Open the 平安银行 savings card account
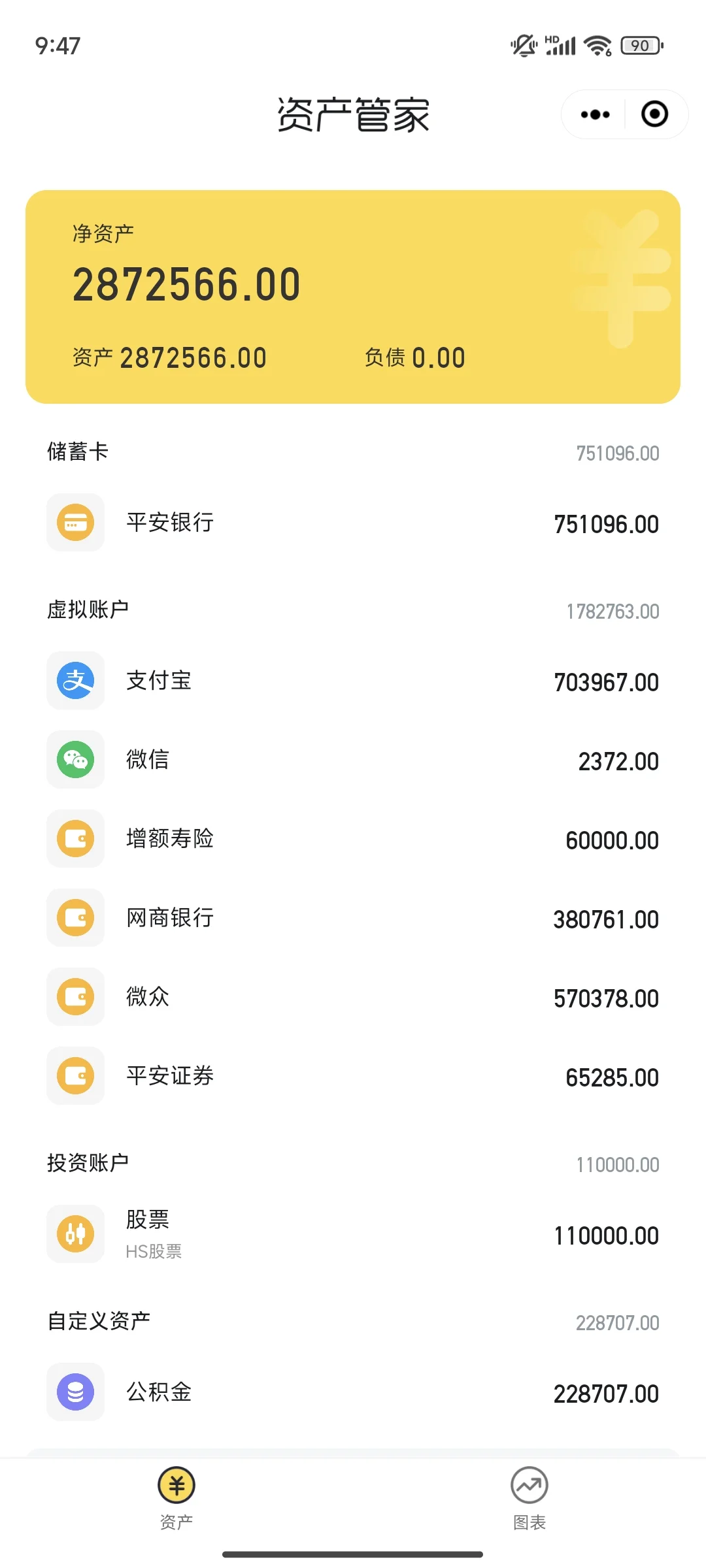The image size is (706, 1568). click(x=353, y=523)
